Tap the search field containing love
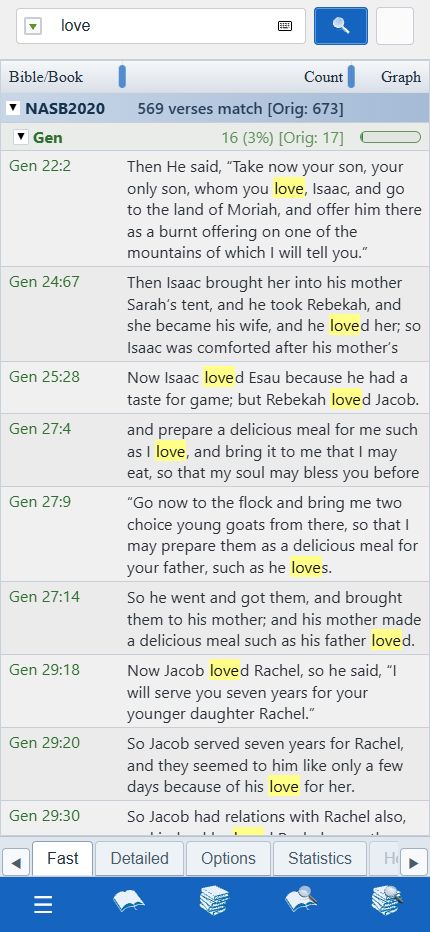The image size is (430, 932). (x=161, y=26)
